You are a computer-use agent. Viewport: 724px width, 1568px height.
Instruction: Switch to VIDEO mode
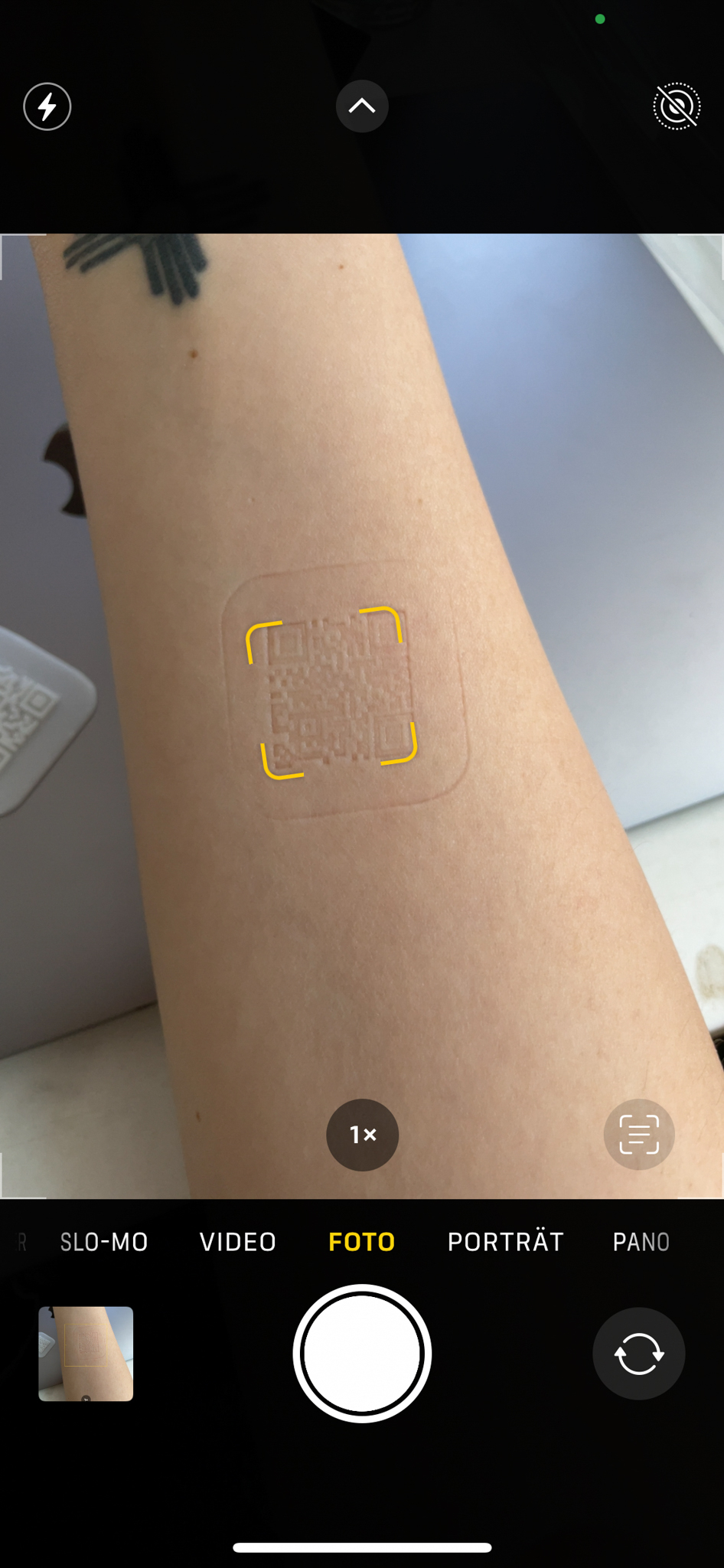pyautogui.click(x=238, y=1242)
